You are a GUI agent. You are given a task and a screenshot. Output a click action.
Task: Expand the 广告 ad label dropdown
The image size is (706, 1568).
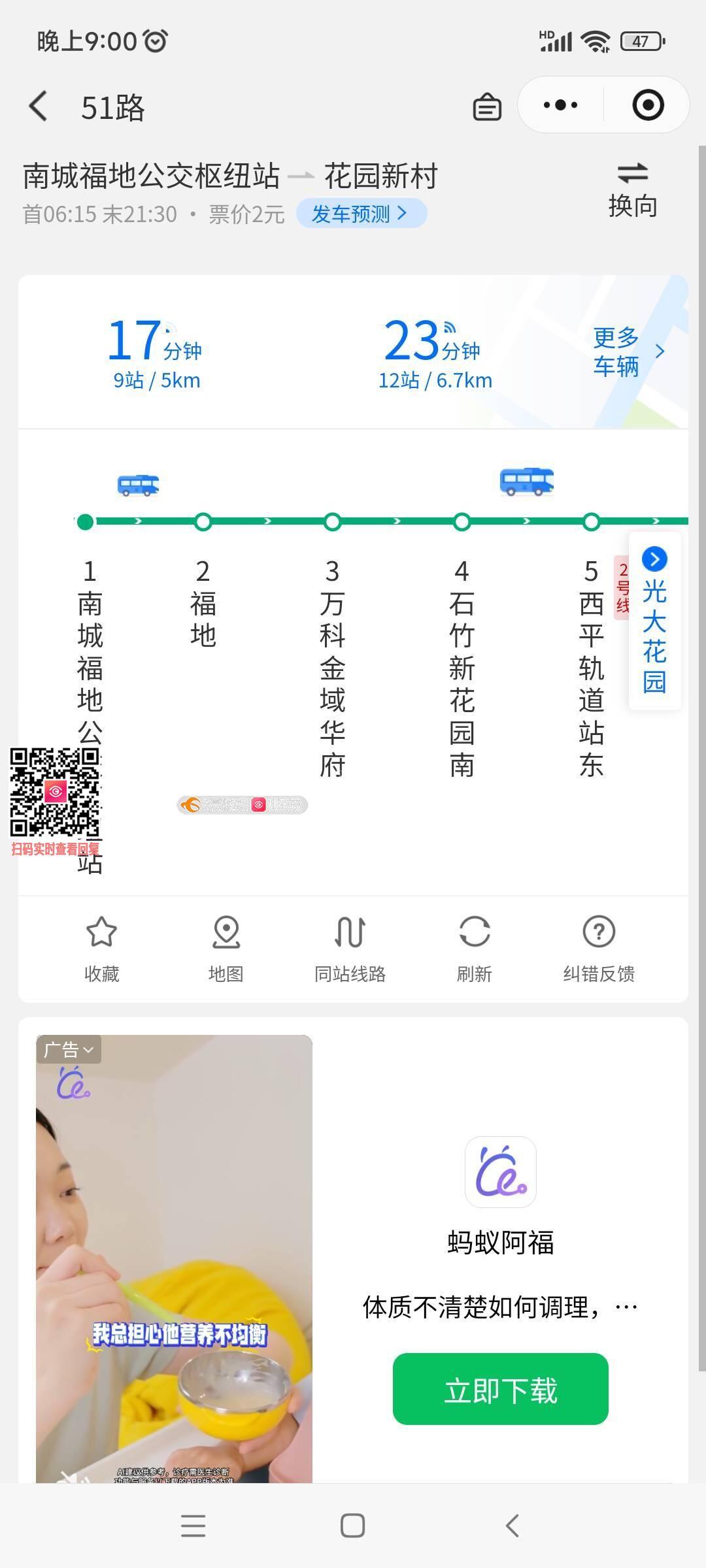pyautogui.click(x=69, y=1050)
